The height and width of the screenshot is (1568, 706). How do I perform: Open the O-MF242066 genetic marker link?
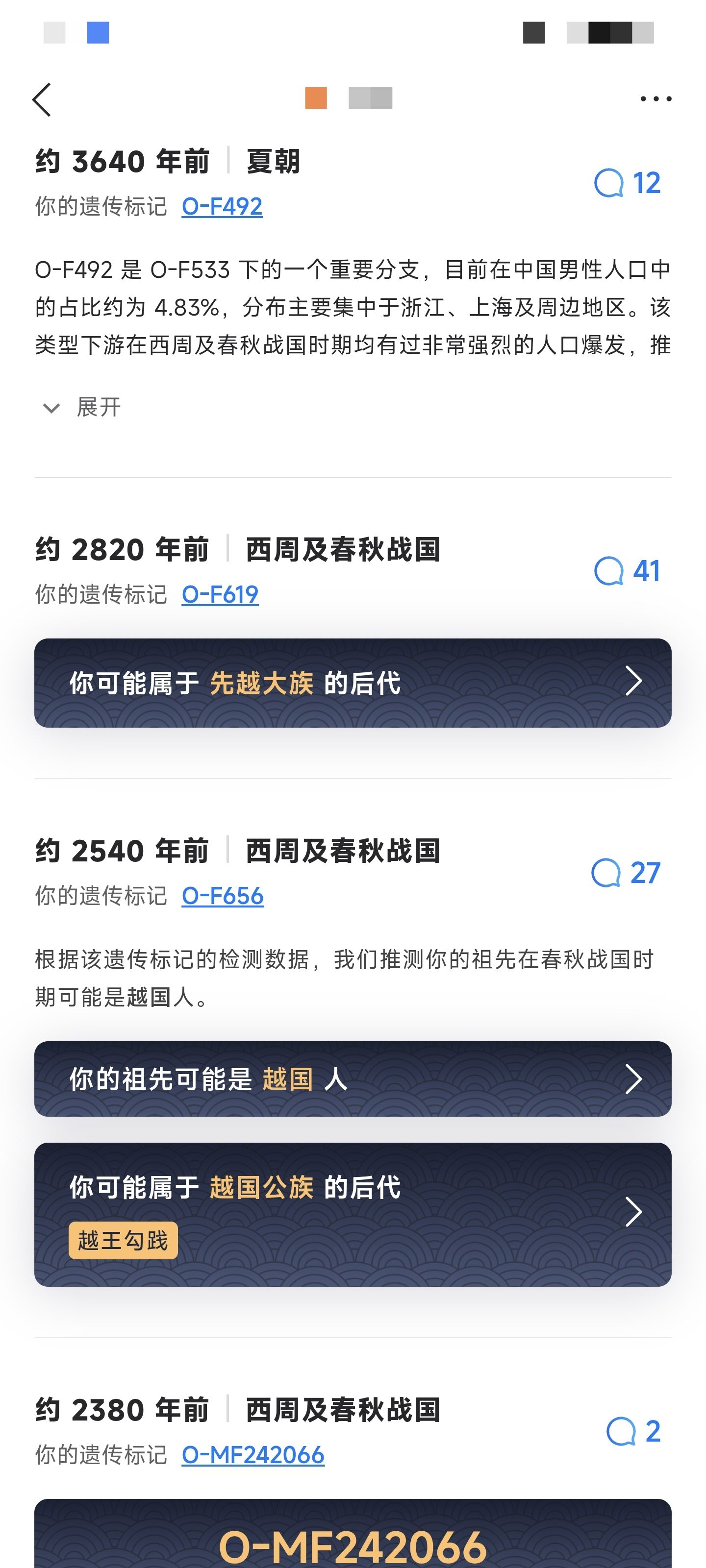(253, 1455)
